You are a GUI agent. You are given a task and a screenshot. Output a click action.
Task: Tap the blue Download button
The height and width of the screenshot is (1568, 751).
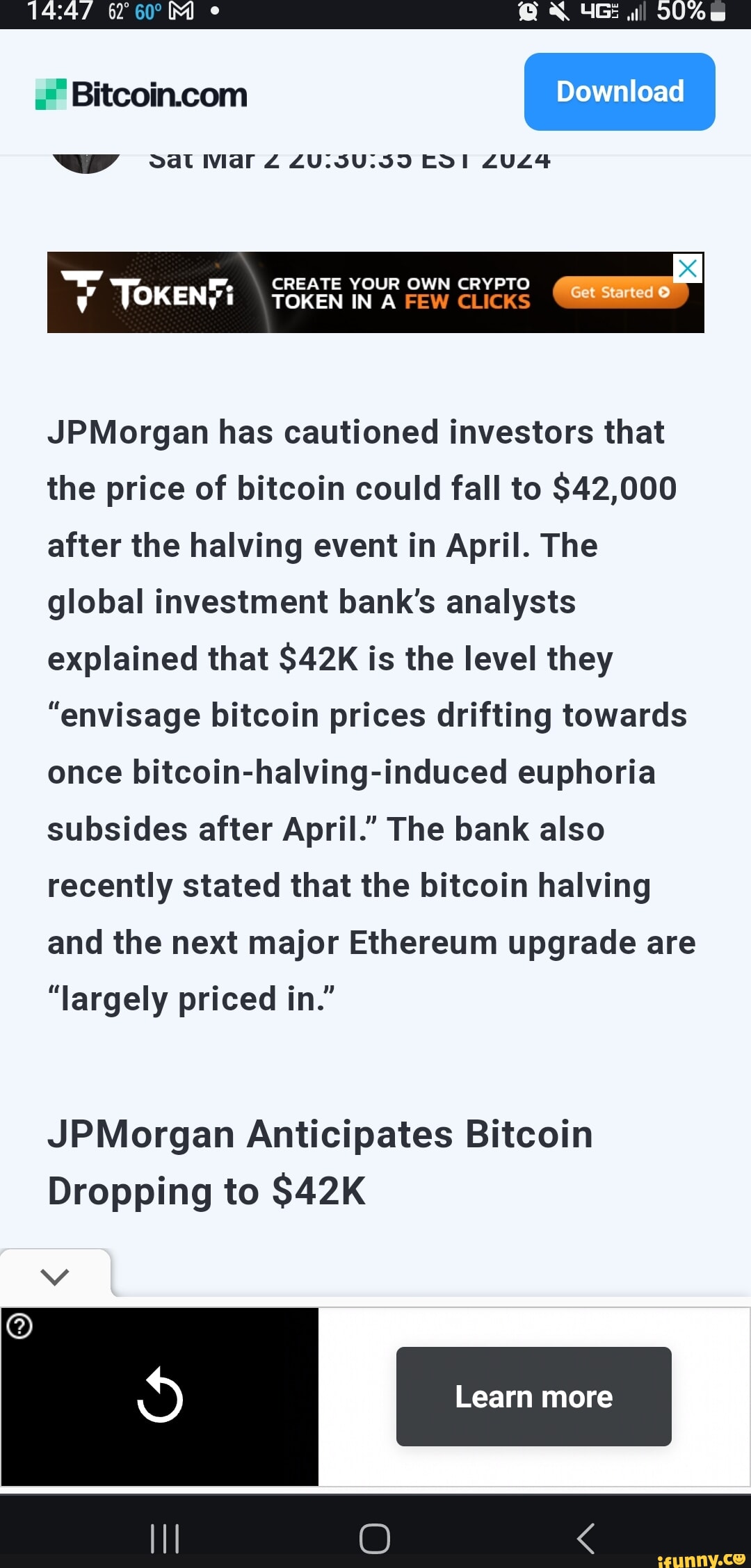pyautogui.click(x=619, y=92)
